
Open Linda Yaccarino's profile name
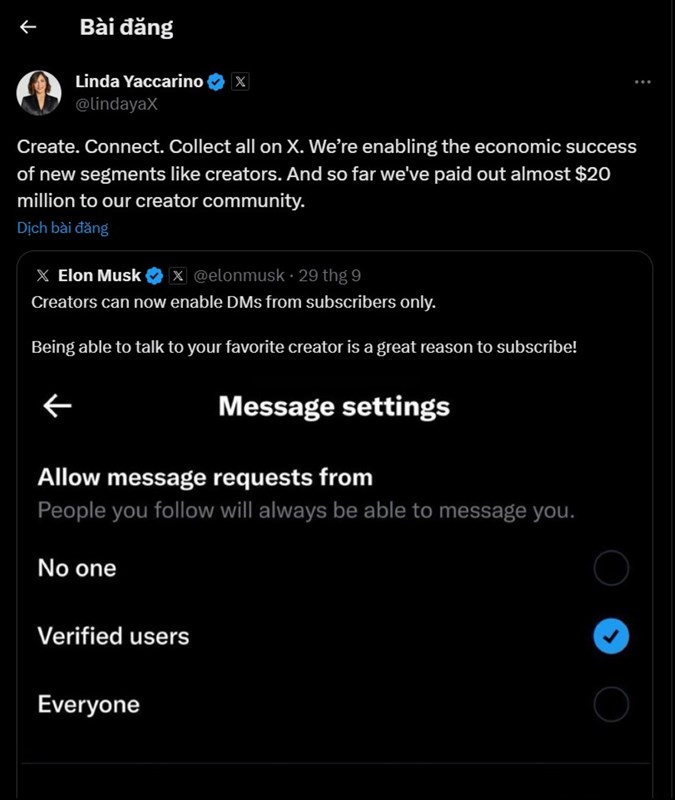pos(139,81)
